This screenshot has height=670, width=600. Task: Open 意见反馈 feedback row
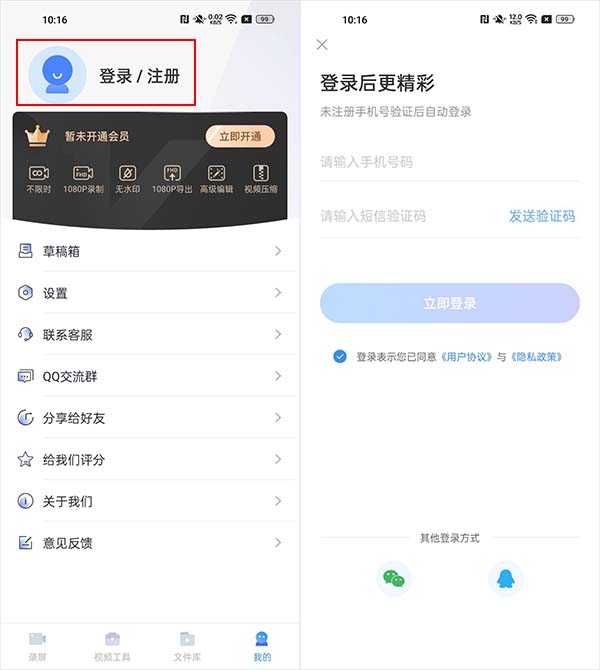[x=150, y=543]
